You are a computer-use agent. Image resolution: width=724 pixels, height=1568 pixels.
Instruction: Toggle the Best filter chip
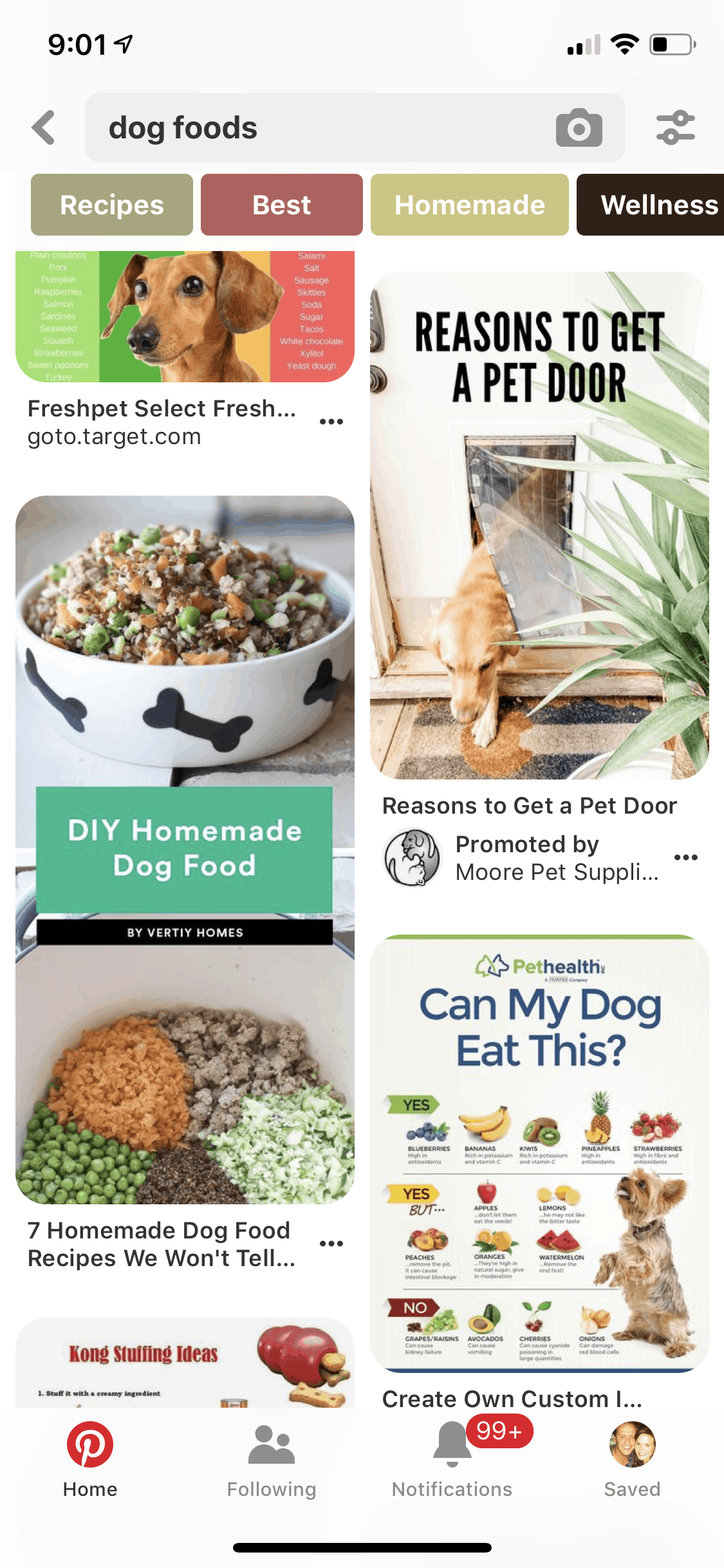pyautogui.click(x=281, y=204)
